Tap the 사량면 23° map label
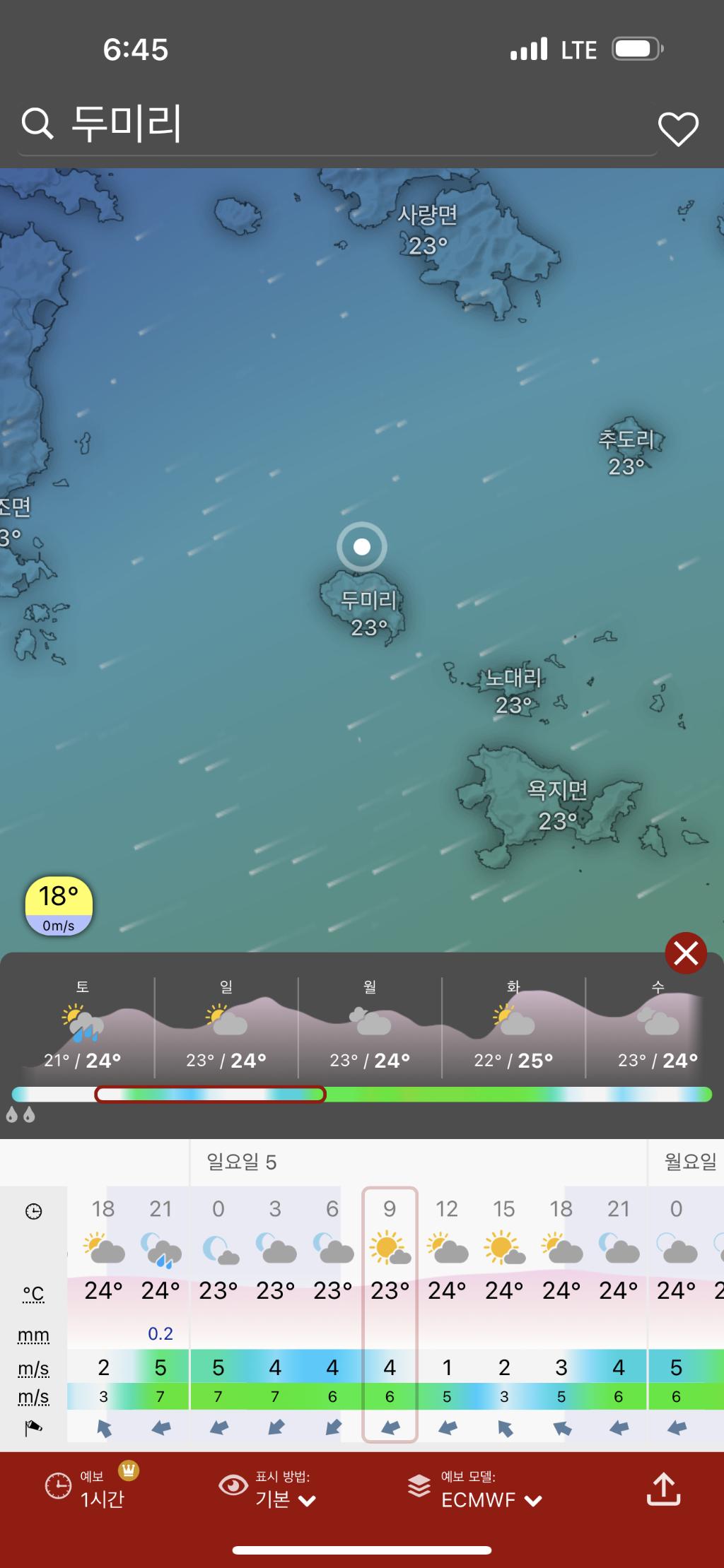This screenshot has height=1568, width=724. click(428, 230)
